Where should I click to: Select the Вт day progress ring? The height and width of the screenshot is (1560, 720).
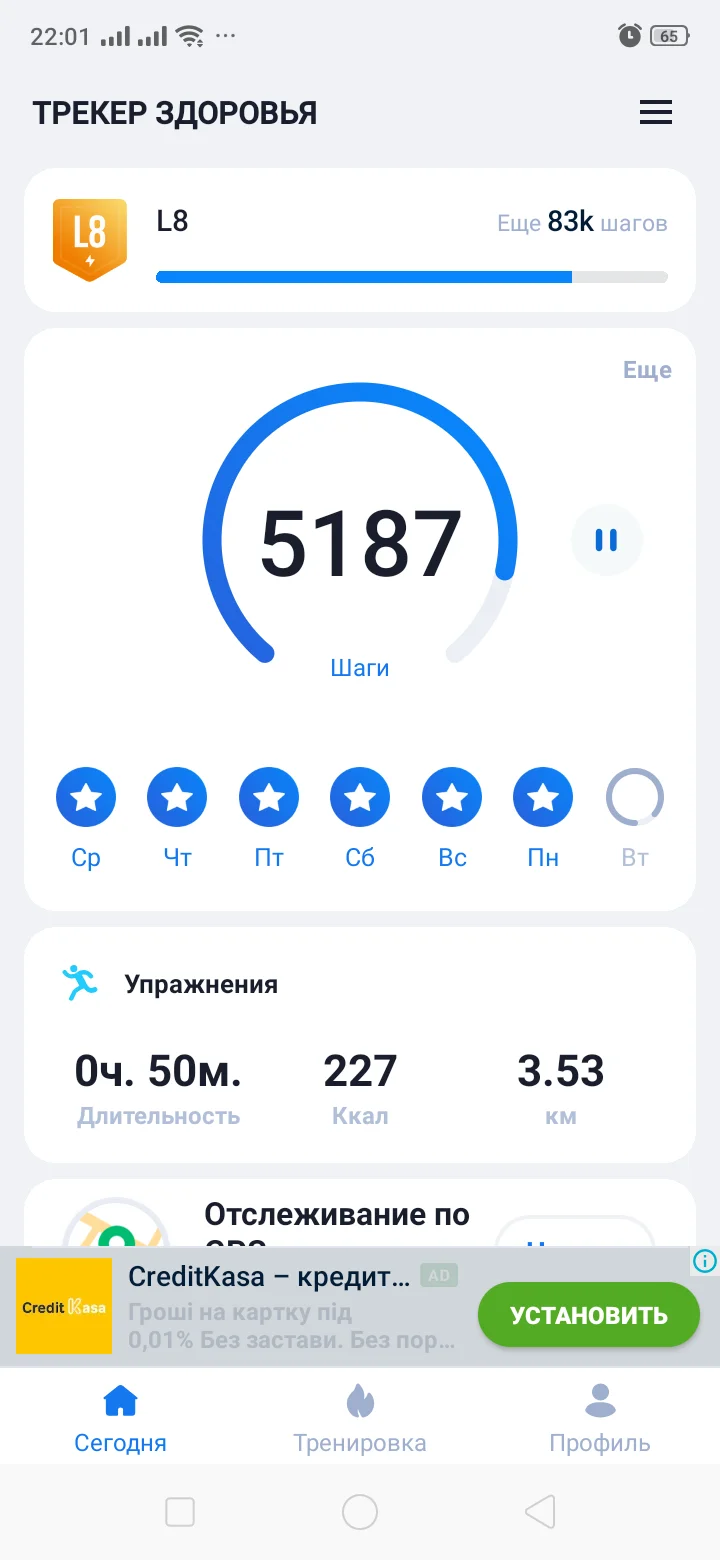pyautogui.click(x=635, y=797)
